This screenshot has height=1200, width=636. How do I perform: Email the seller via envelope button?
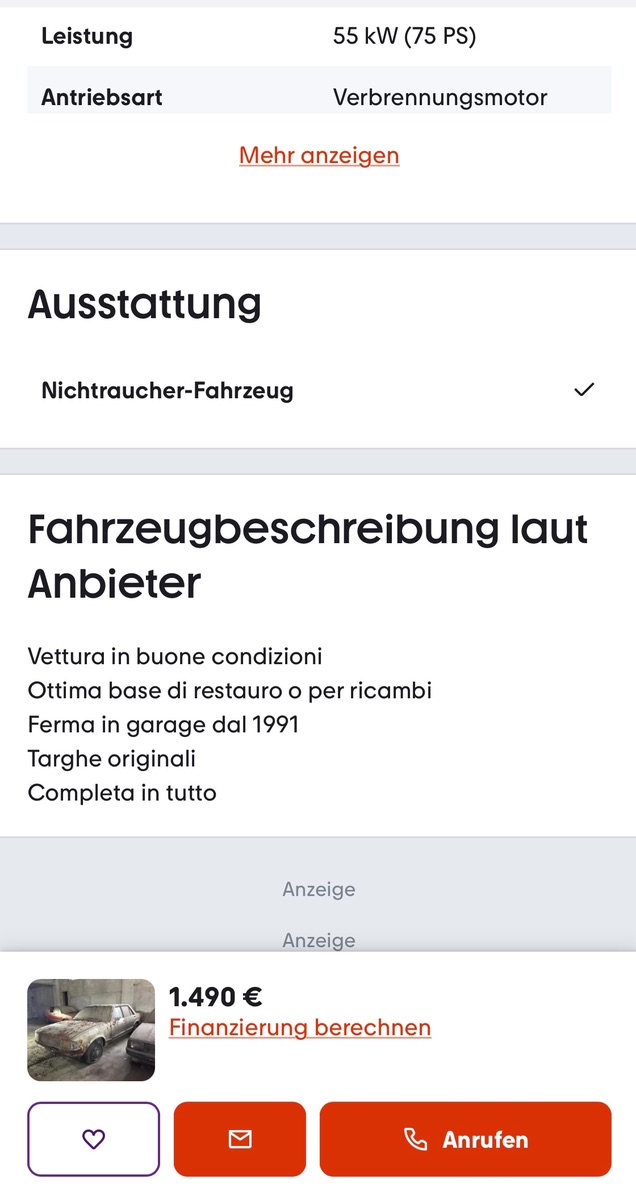(x=240, y=1139)
